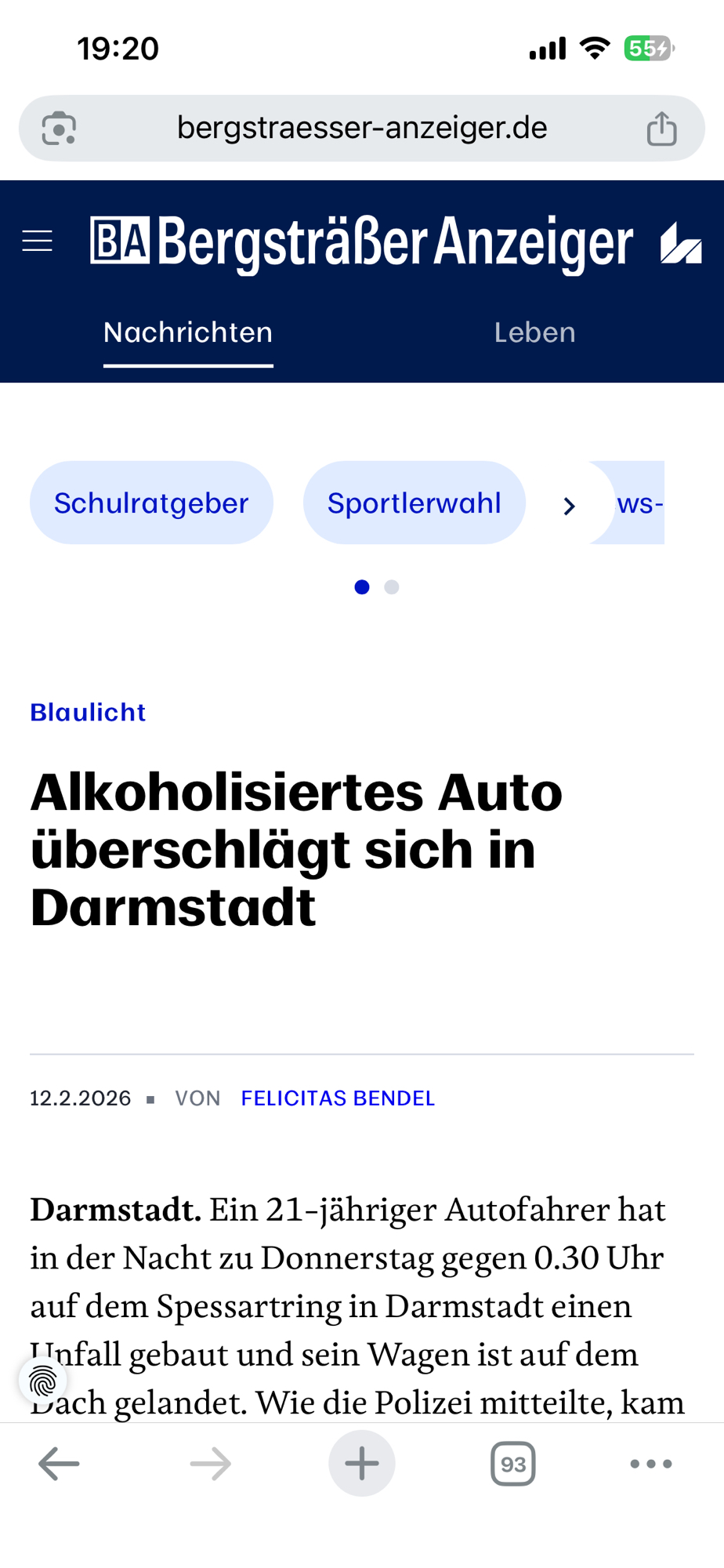This screenshot has width=724, height=1568.
Task: Open the Sportlerwahl chip
Action: pos(414,503)
